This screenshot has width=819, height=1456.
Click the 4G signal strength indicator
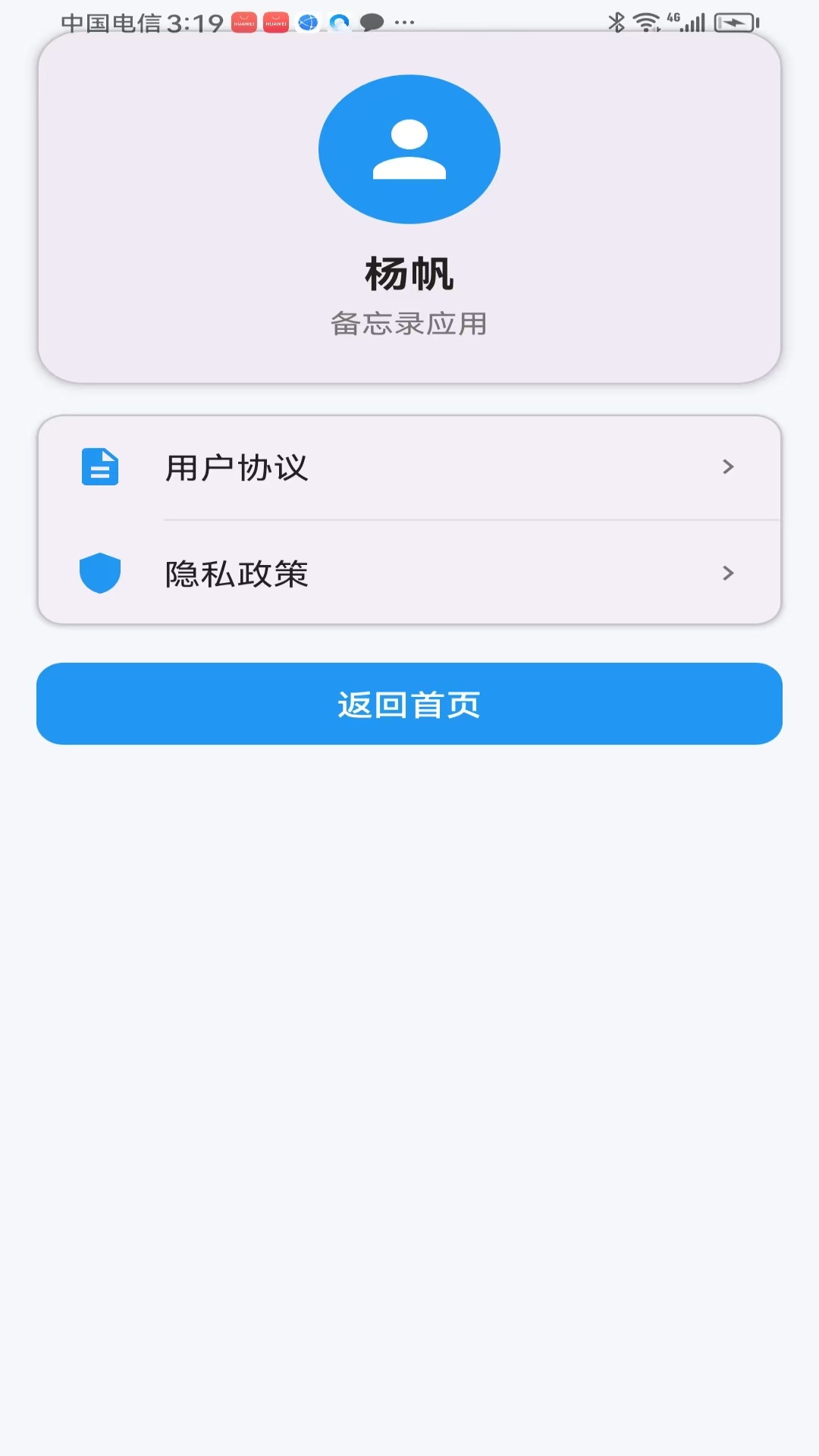[x=674, y=18]
